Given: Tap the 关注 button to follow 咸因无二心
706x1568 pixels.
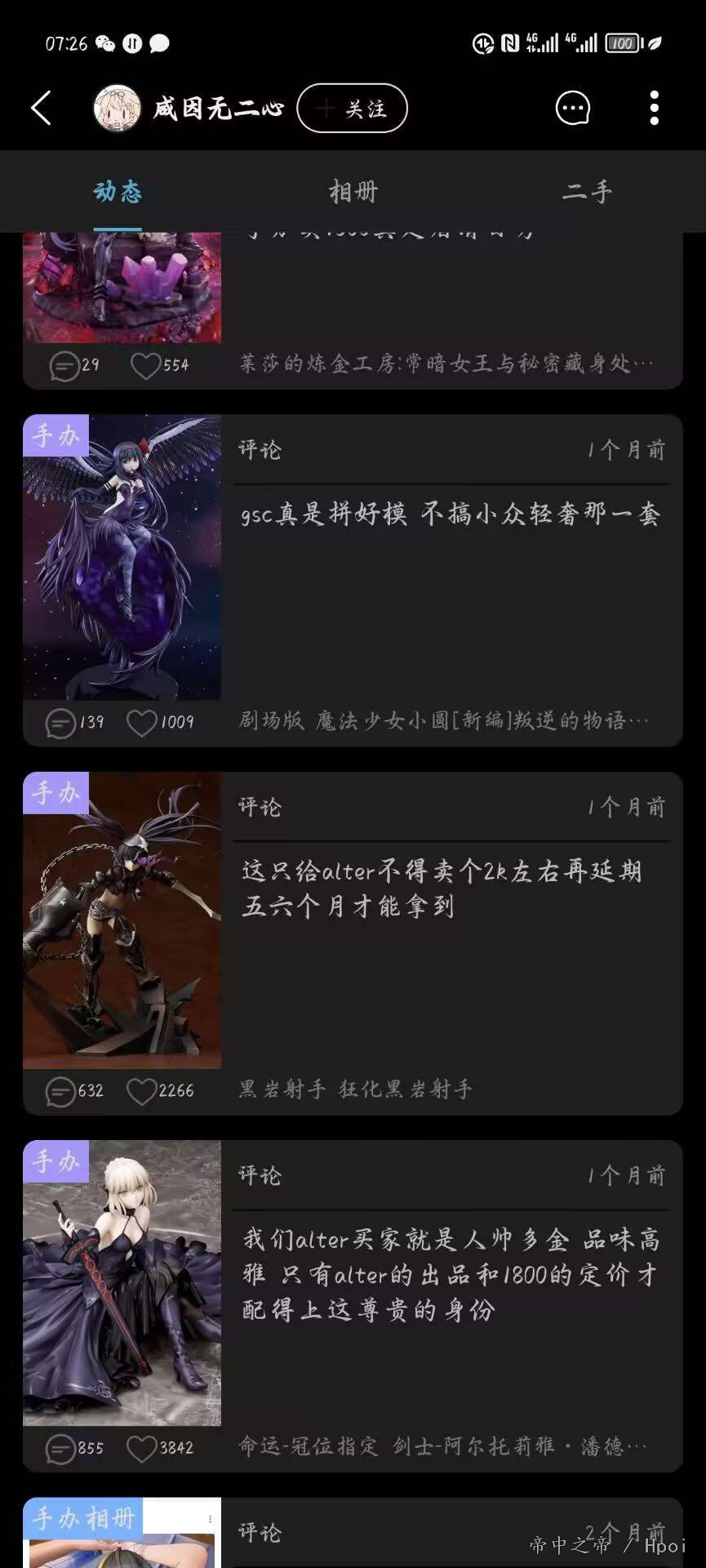Looking at the screenshot, I should coord(352,108).
